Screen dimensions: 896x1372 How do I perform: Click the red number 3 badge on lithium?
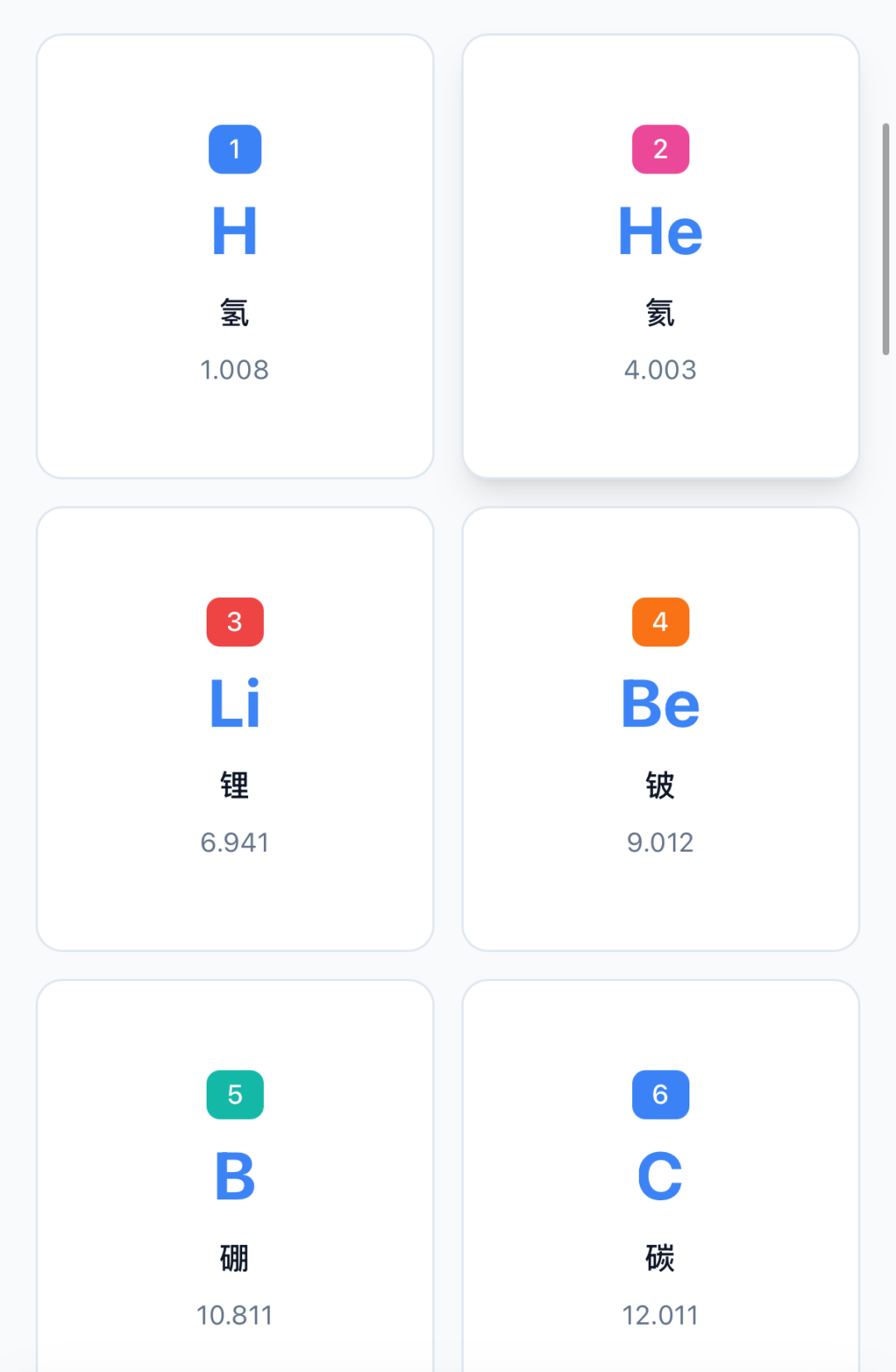click(x=235, y=623)
